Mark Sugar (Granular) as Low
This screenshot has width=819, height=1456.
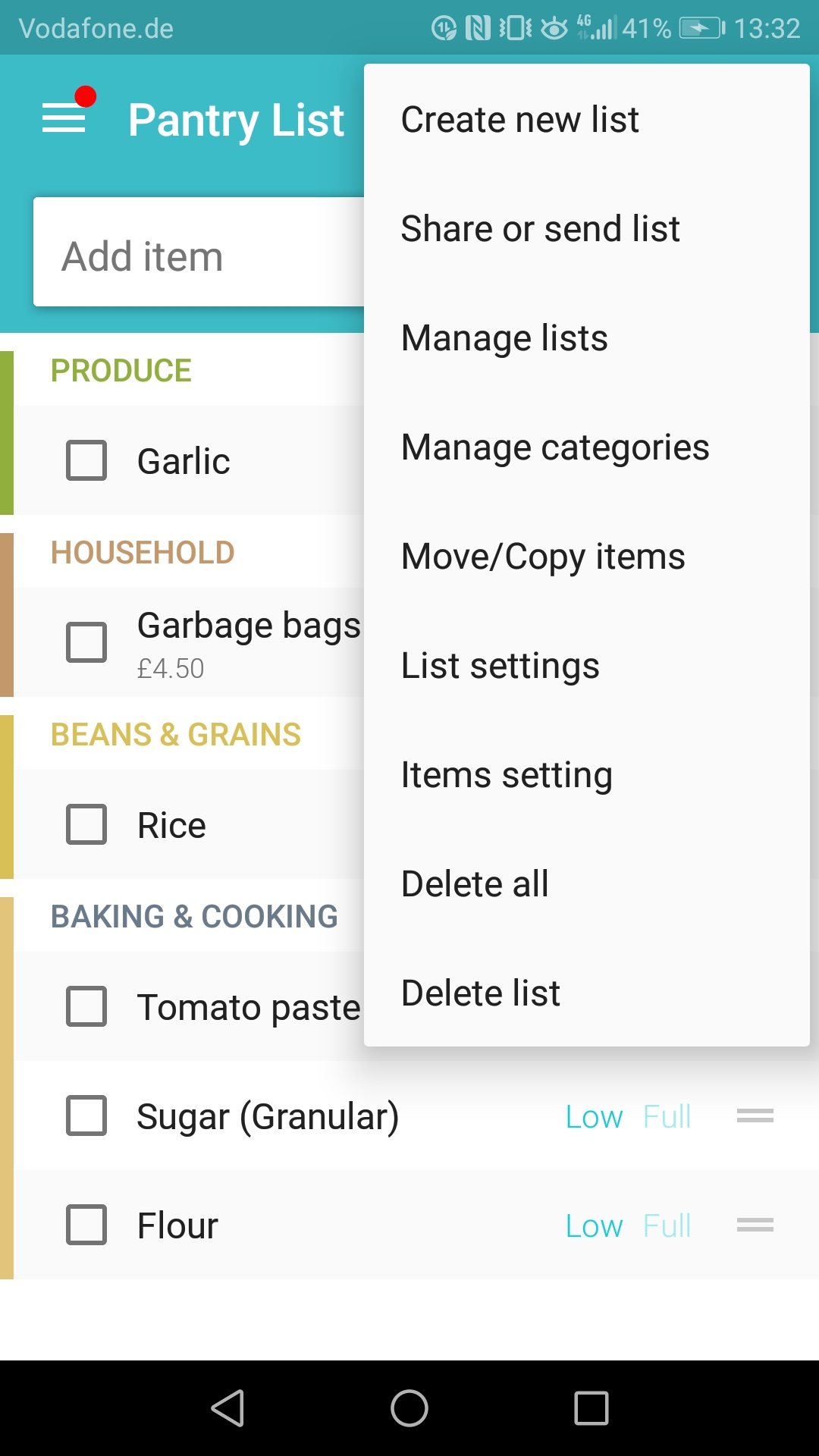click(x=594, y=1116)
